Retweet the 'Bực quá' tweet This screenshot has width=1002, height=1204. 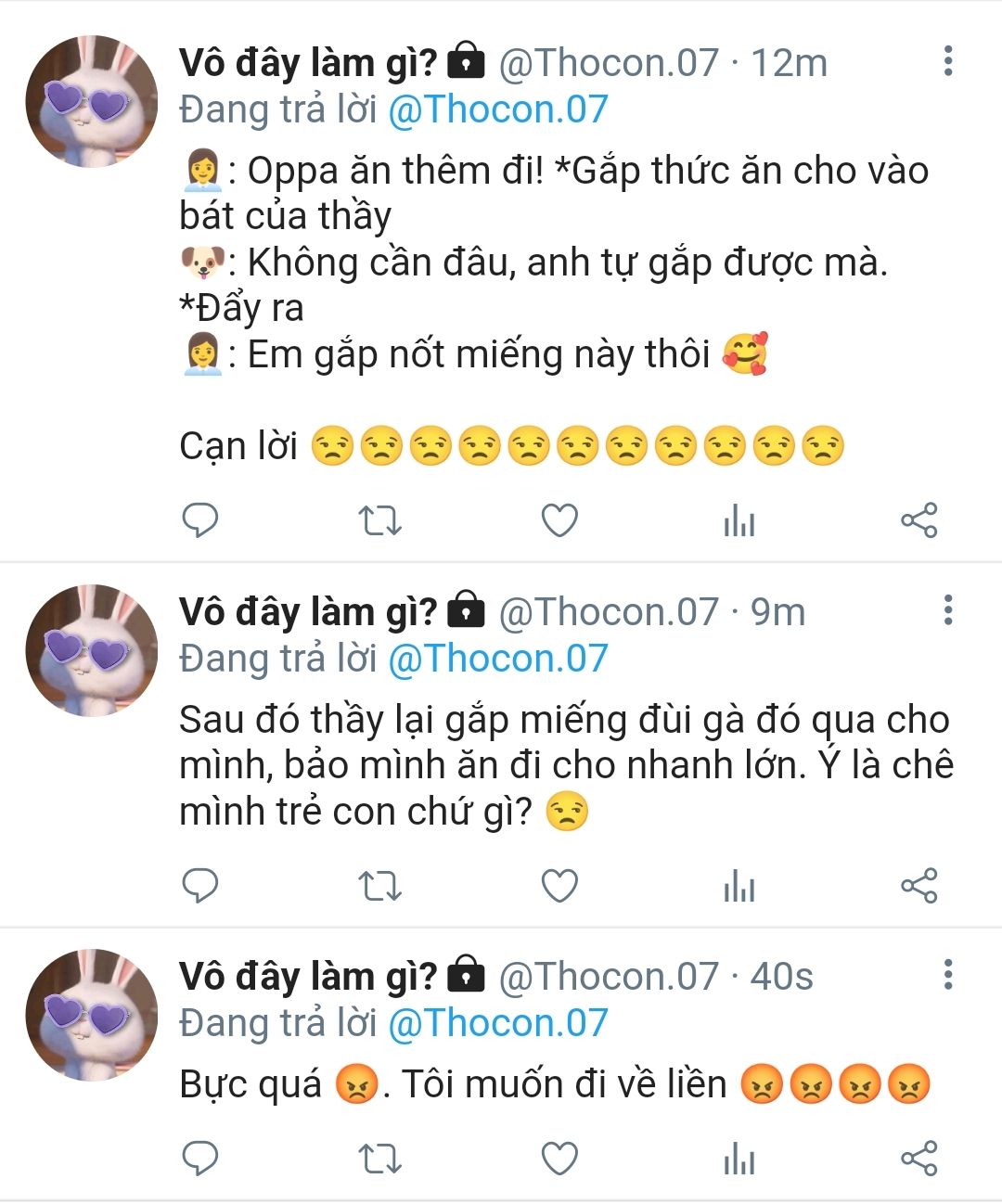click(x=379, y=1158)
